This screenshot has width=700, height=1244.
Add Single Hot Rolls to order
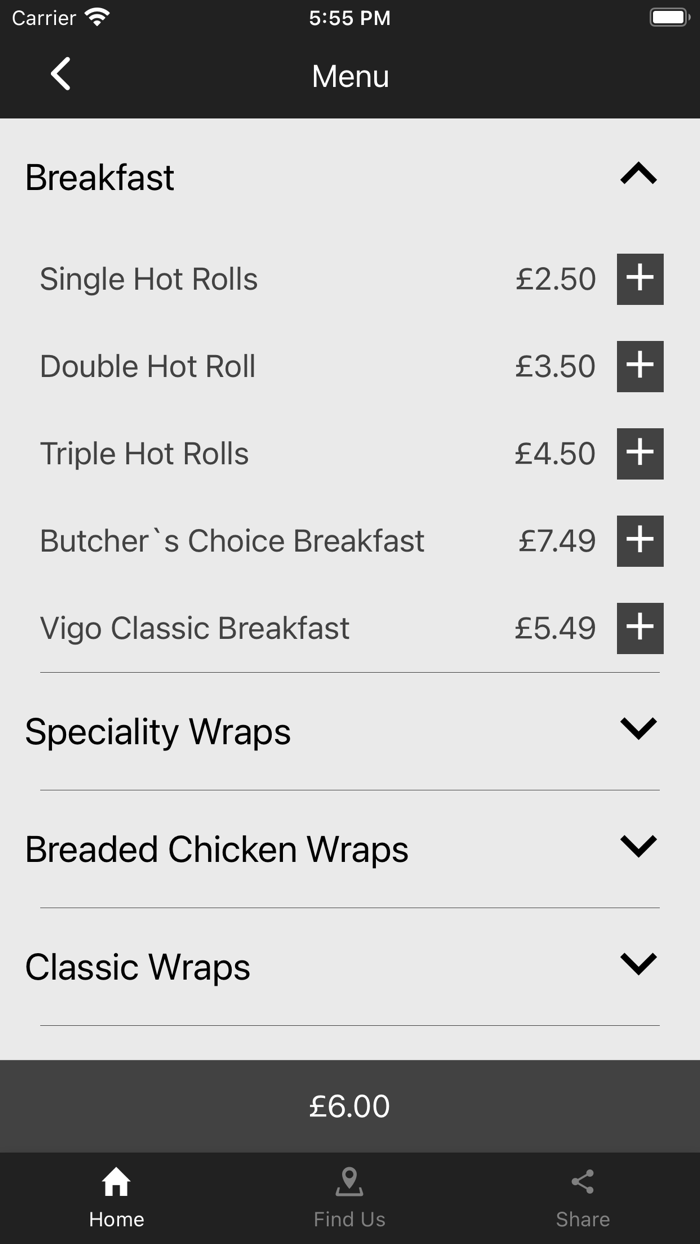coord(640,279)
